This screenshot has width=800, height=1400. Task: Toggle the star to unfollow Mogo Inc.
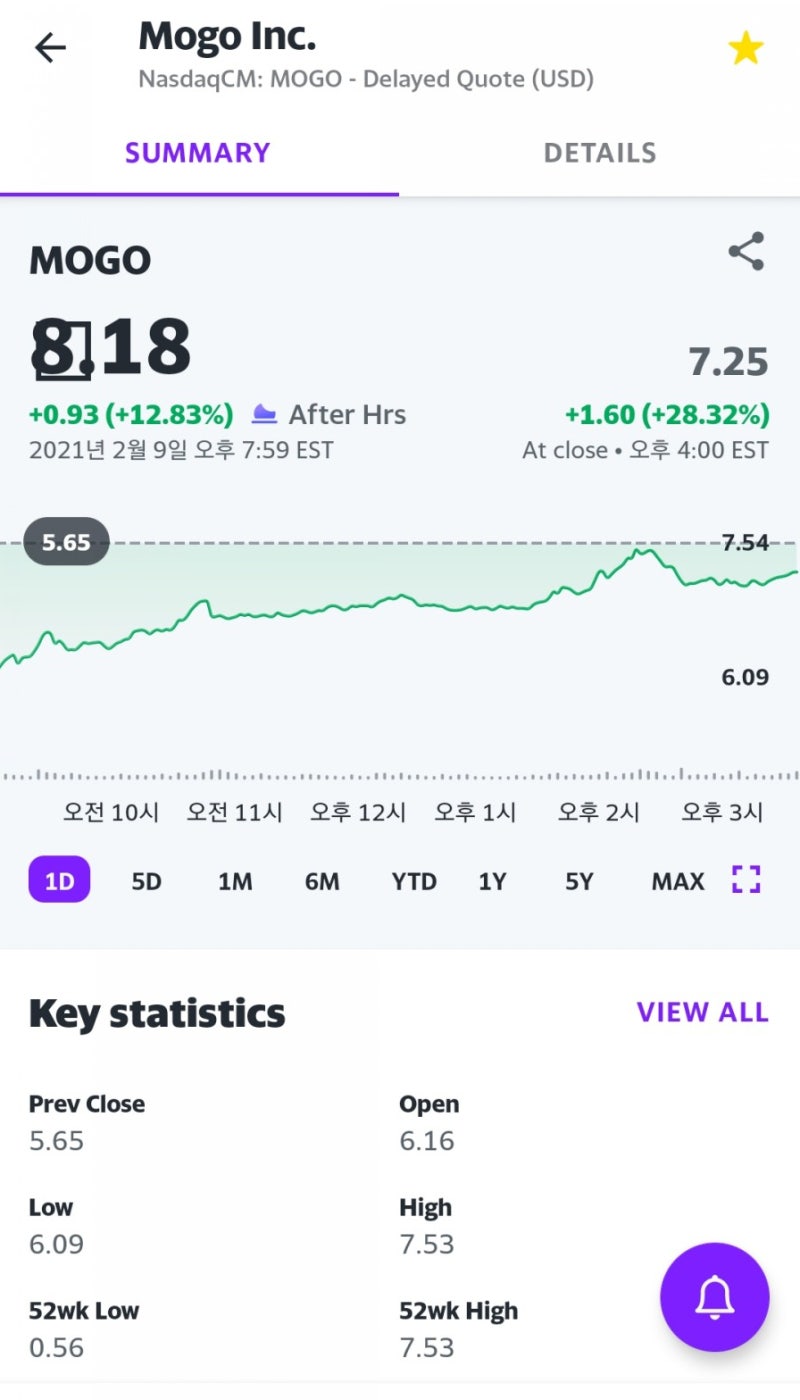click(746, 47)
